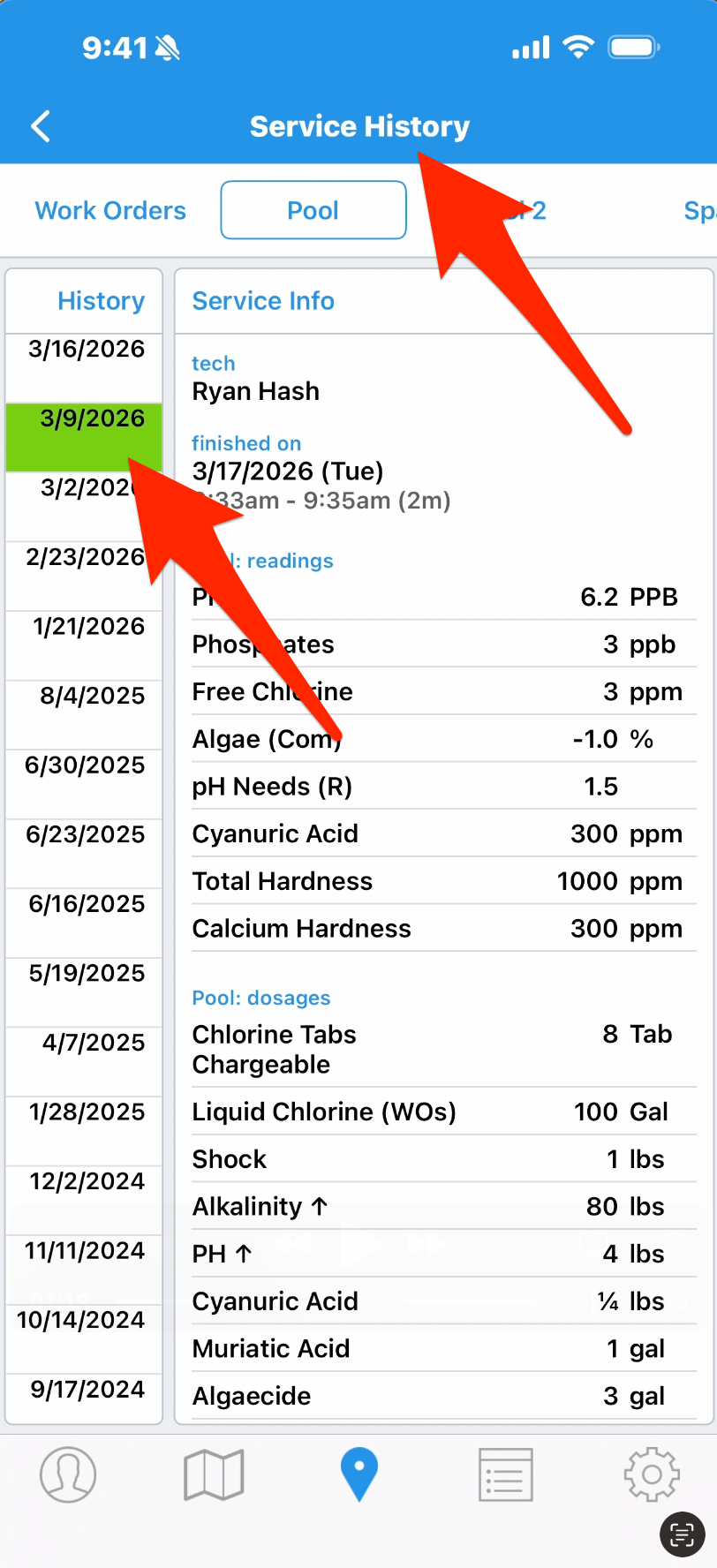Switch to the map view tab
The width and height of the screenshot is (717, 1568).
tap(214, 1474)
